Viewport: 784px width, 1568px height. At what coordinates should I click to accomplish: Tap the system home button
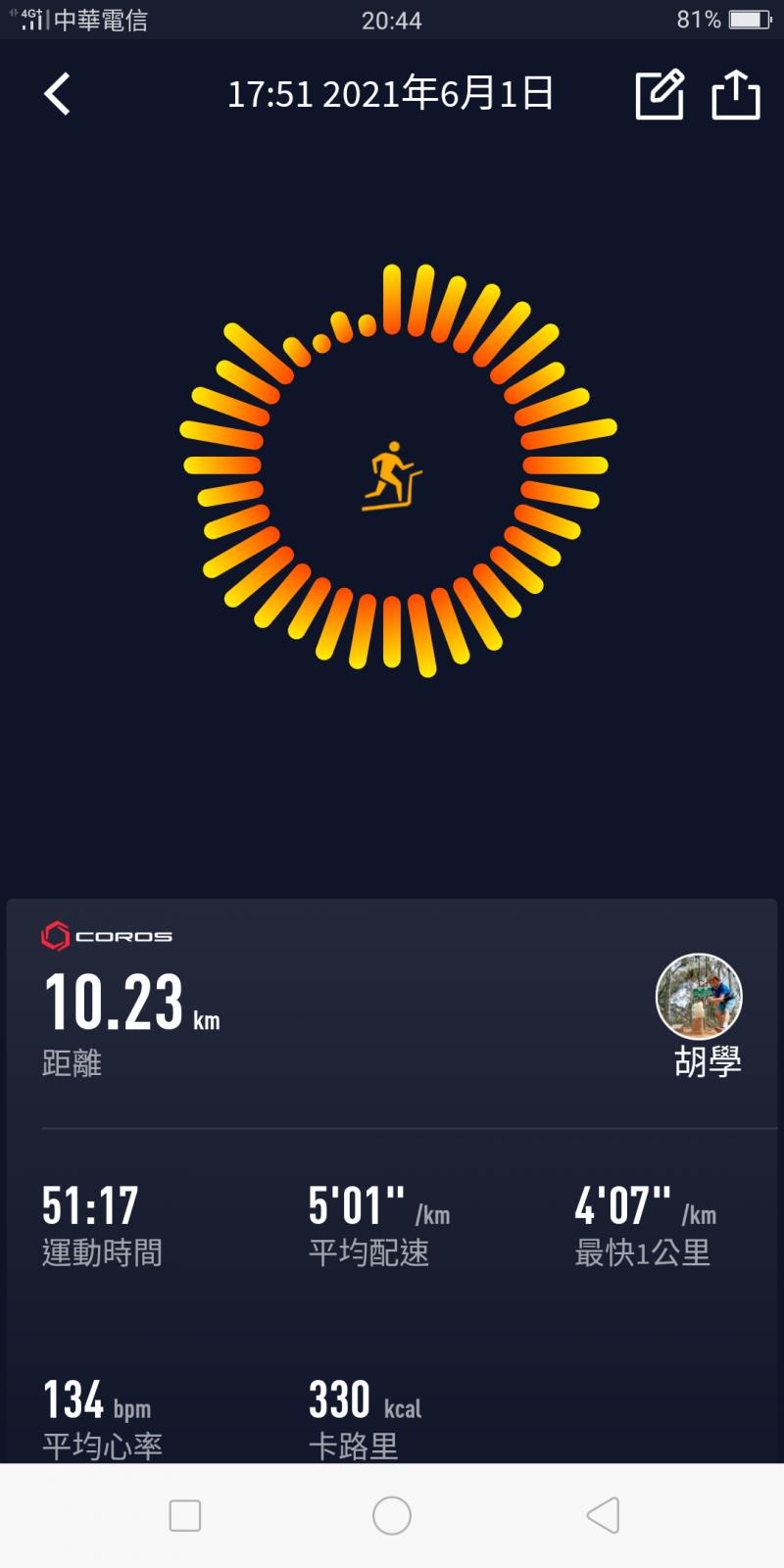[x=391, y=1515]
